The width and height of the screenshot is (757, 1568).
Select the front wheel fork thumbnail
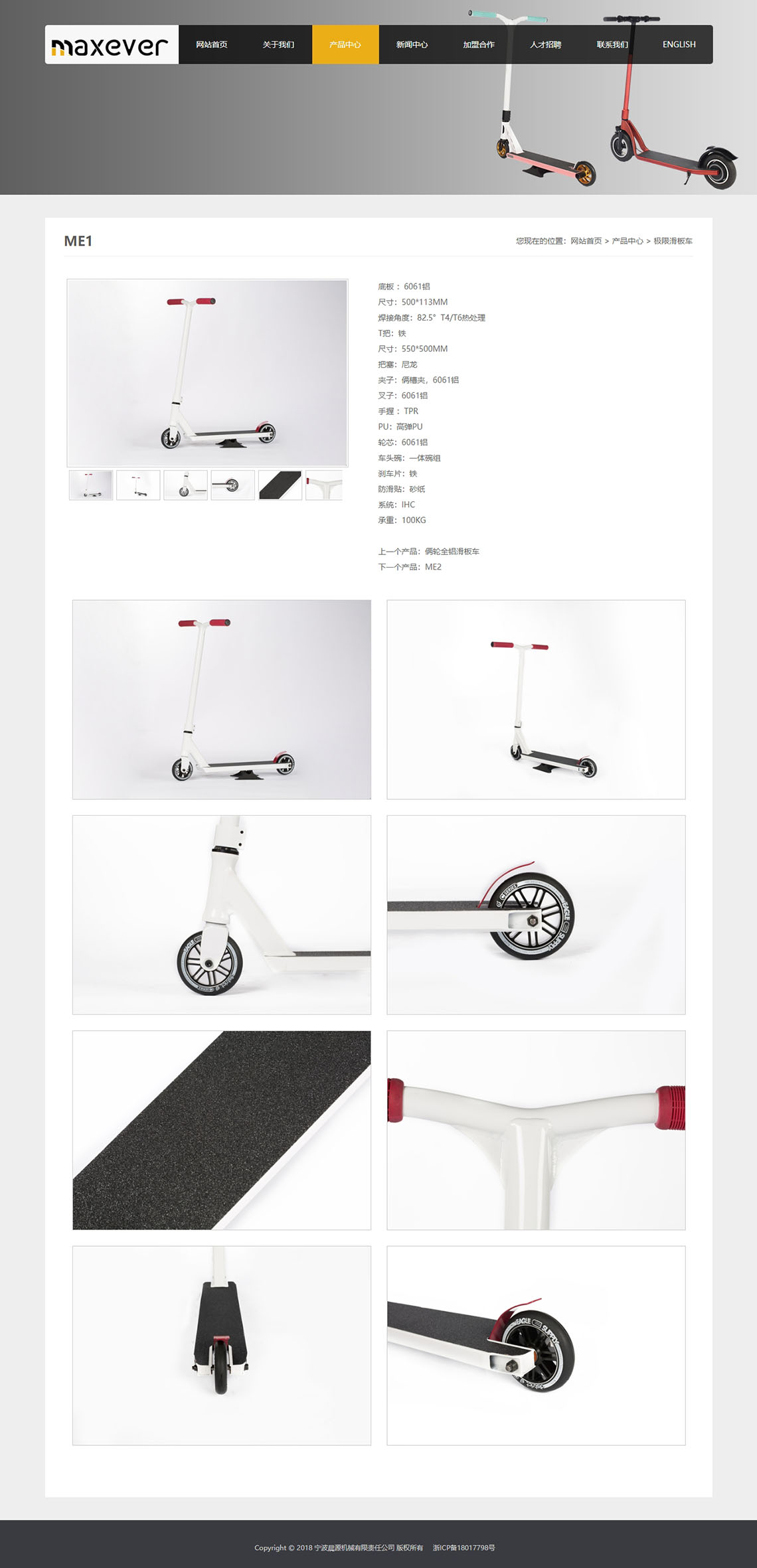point(185,485)
